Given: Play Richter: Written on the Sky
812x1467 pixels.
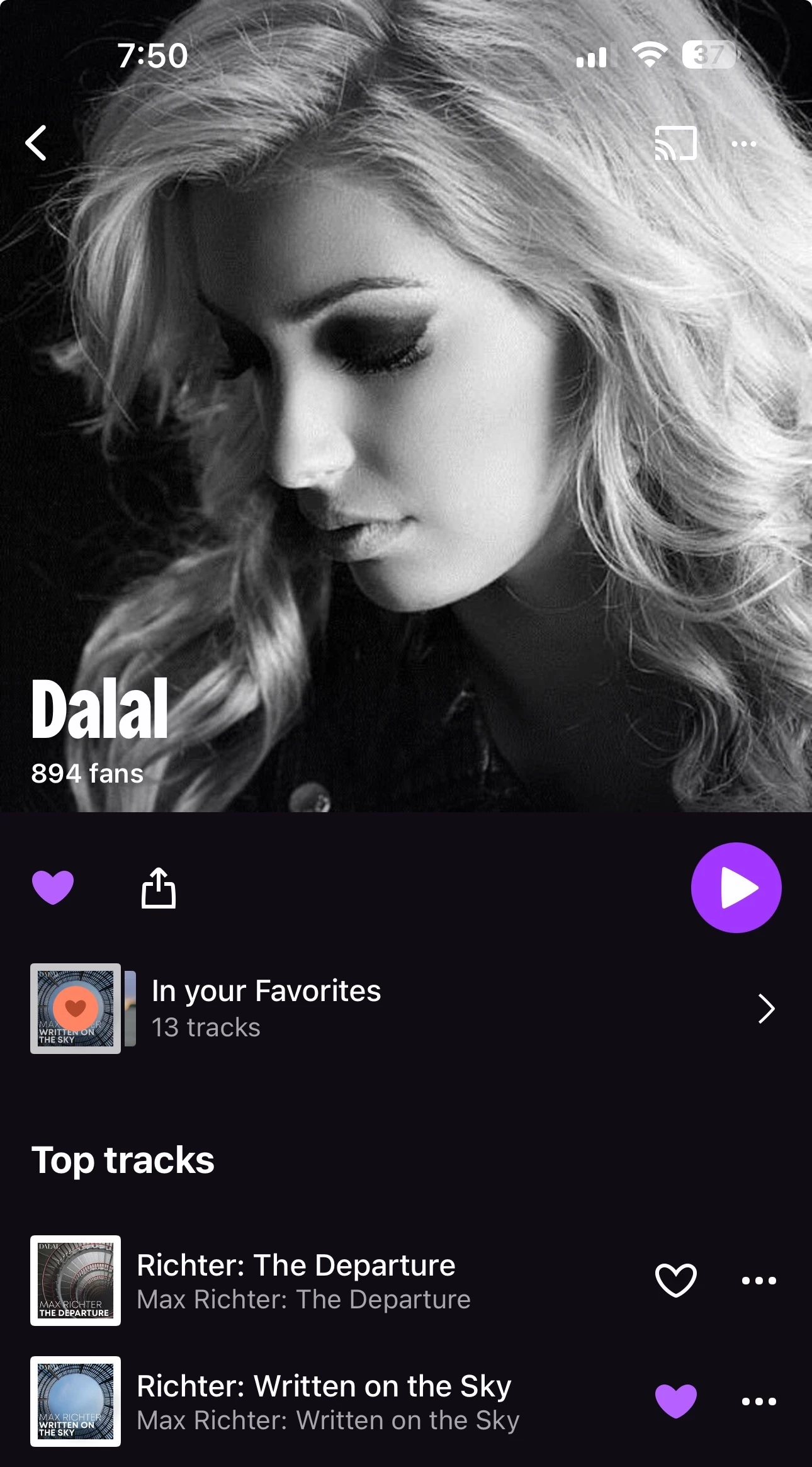Looking at the screenshot, I should point(327,1402).
